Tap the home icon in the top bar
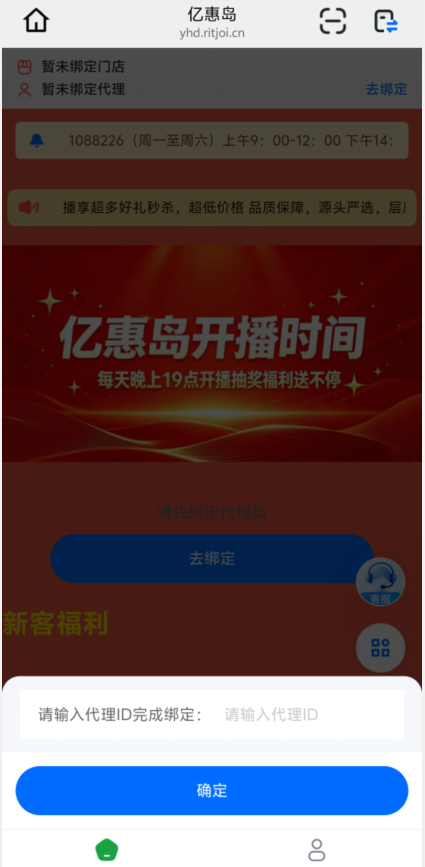This screenshot has height=867, width=425. point(36,22)
